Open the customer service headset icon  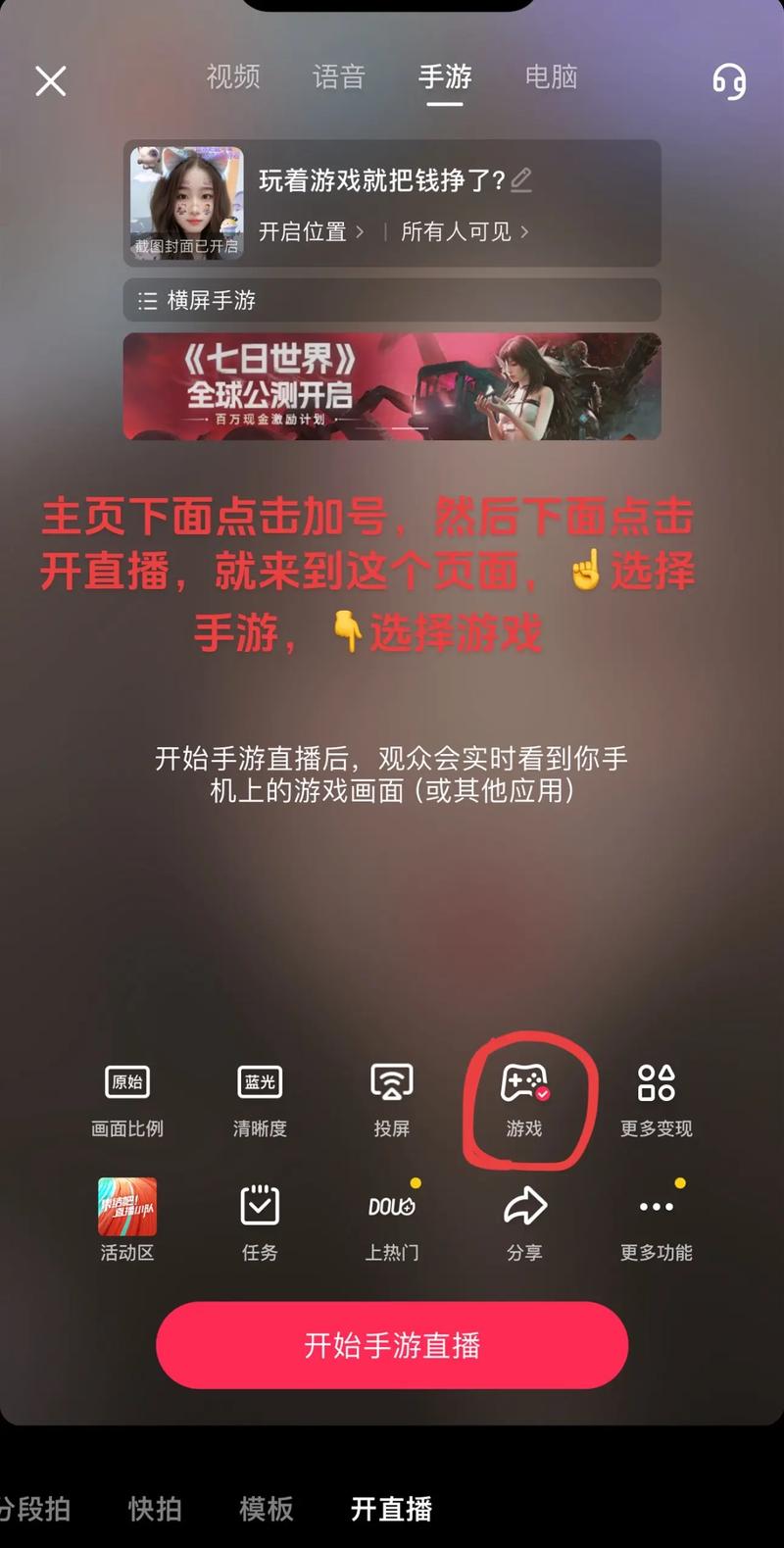(729, 81)
